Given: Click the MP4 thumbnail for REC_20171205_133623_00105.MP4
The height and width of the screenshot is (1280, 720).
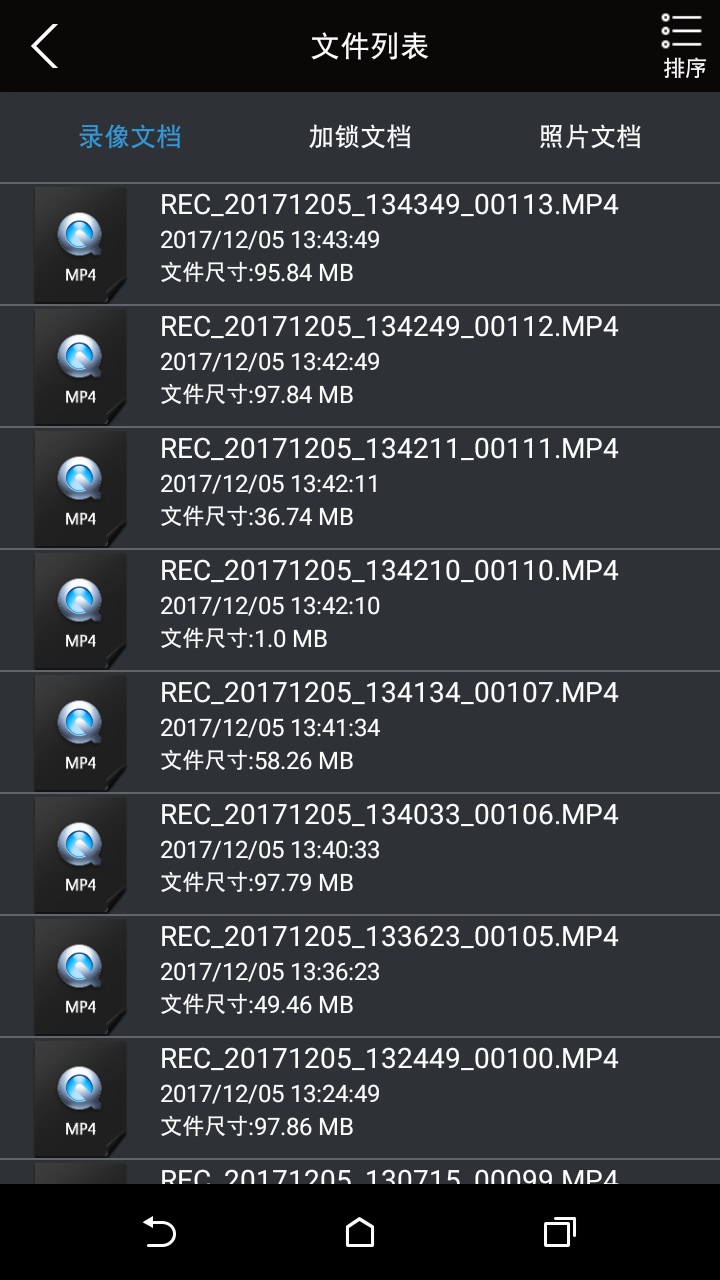Looking at the screenshot, I should tap(80, 976).
